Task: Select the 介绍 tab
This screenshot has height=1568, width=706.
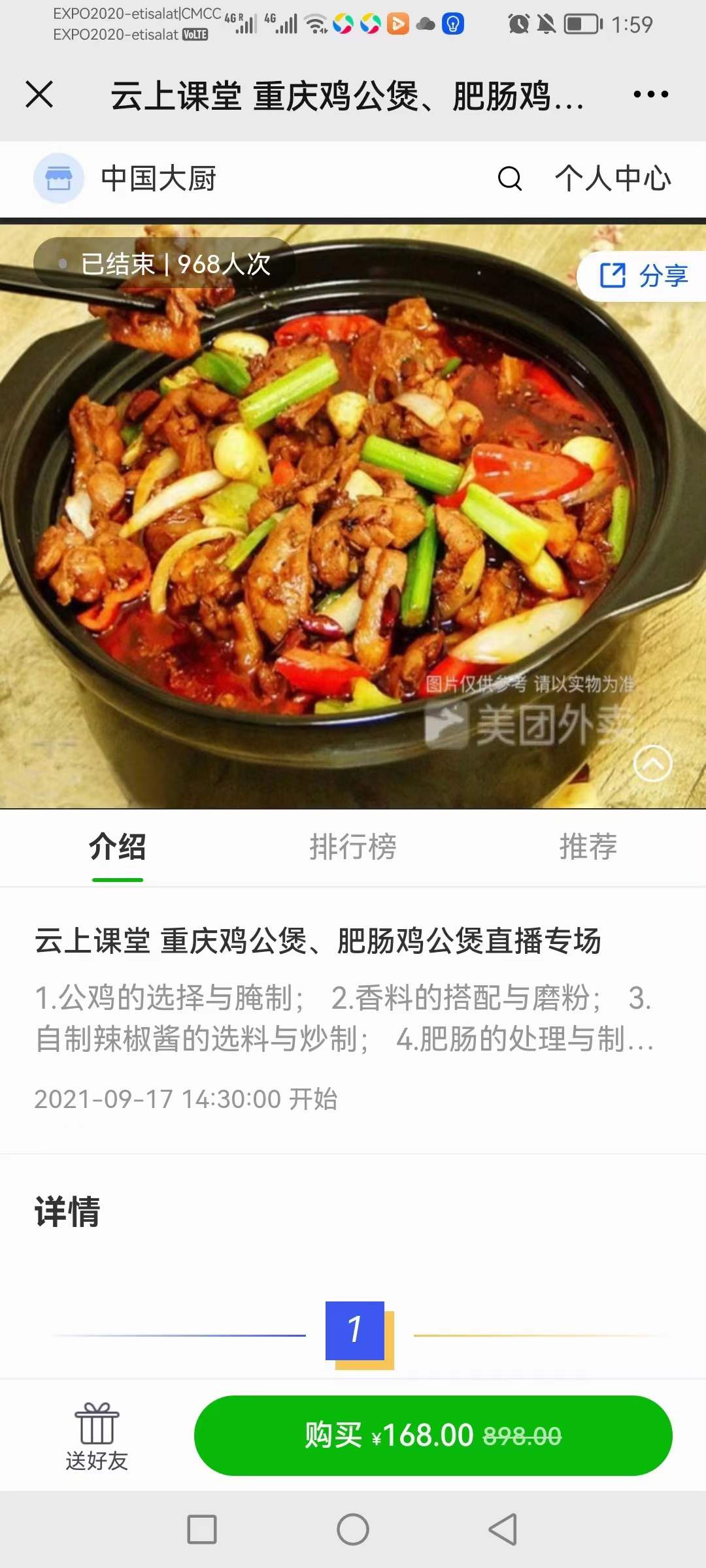Action: click(116, 847)
